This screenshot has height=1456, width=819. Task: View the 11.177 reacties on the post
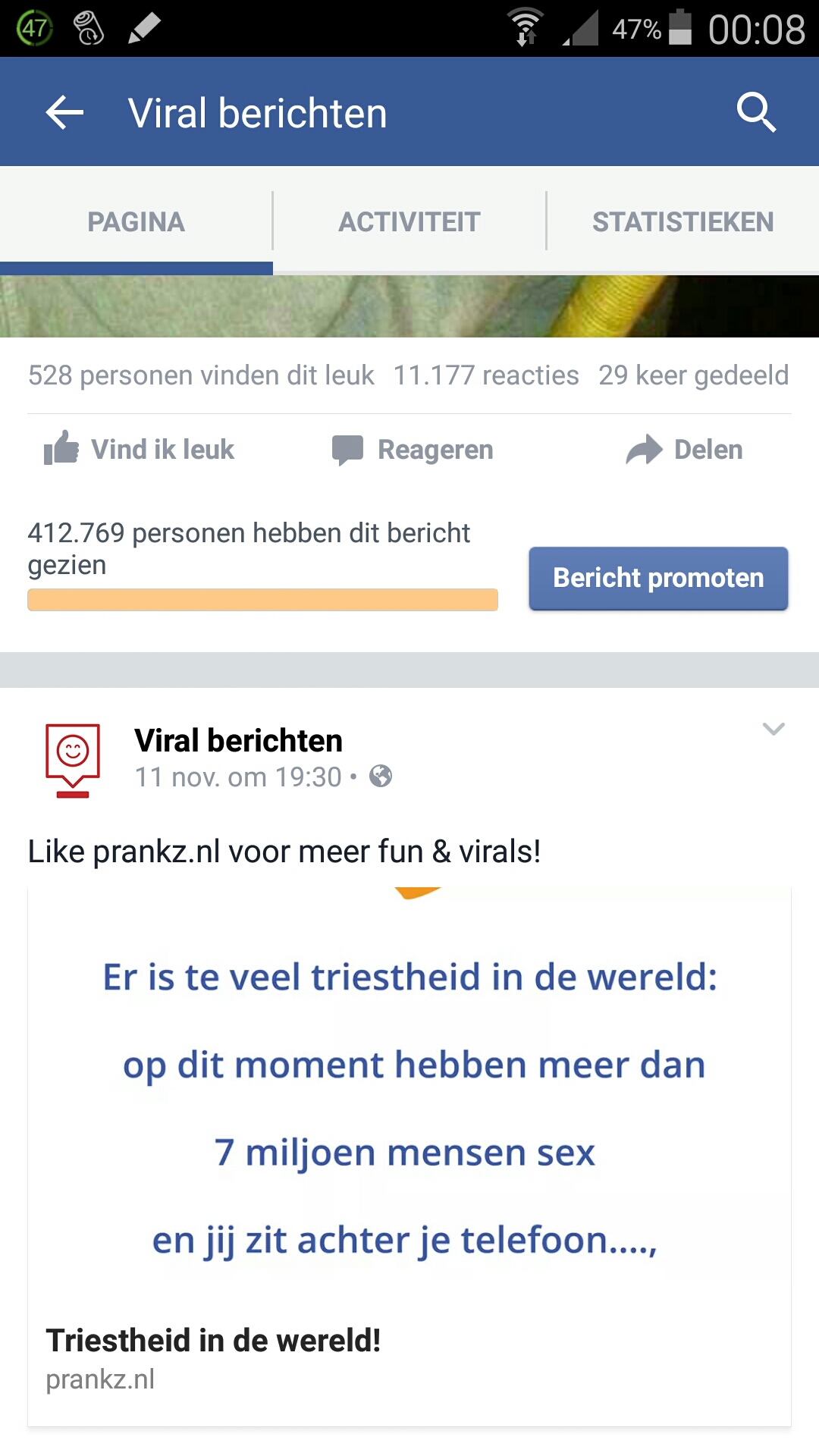click(x=486, y=375)
